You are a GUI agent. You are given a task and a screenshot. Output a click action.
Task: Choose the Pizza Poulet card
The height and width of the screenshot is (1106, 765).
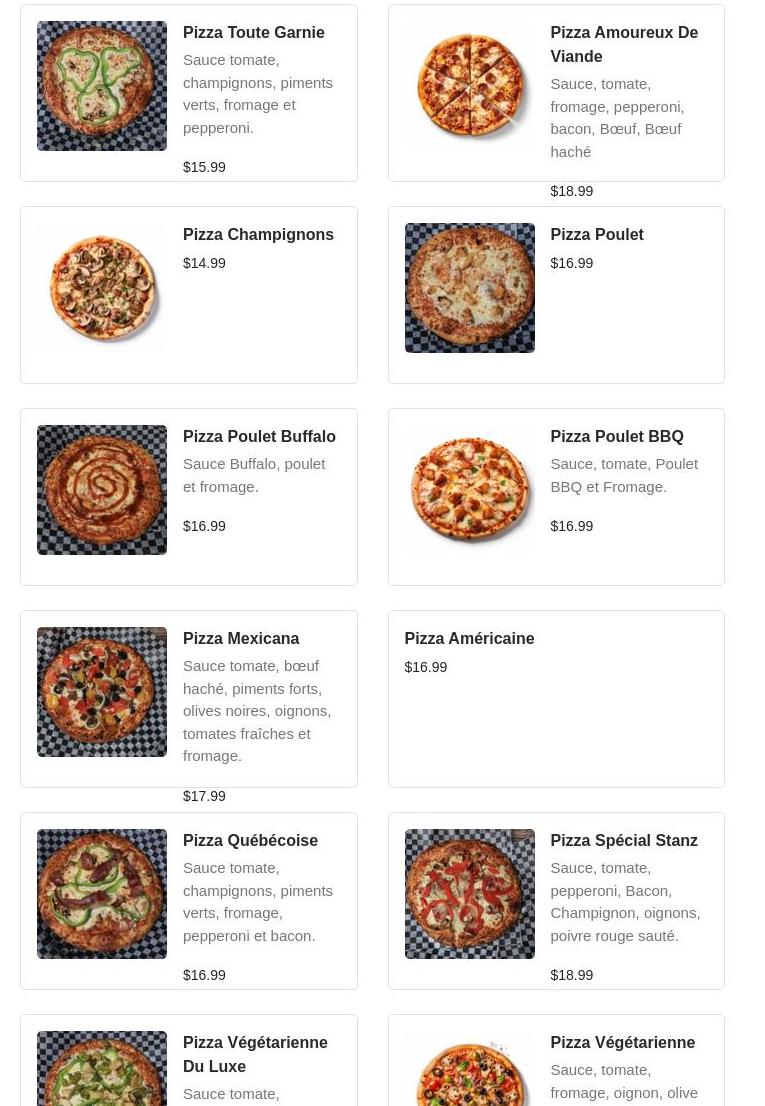[556, 295]
